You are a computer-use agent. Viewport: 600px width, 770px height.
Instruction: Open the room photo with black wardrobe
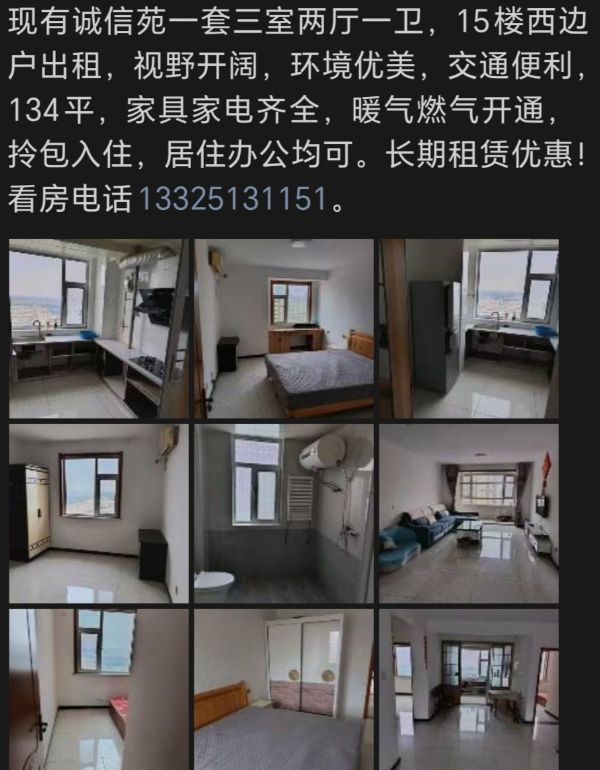pos(99,513)
